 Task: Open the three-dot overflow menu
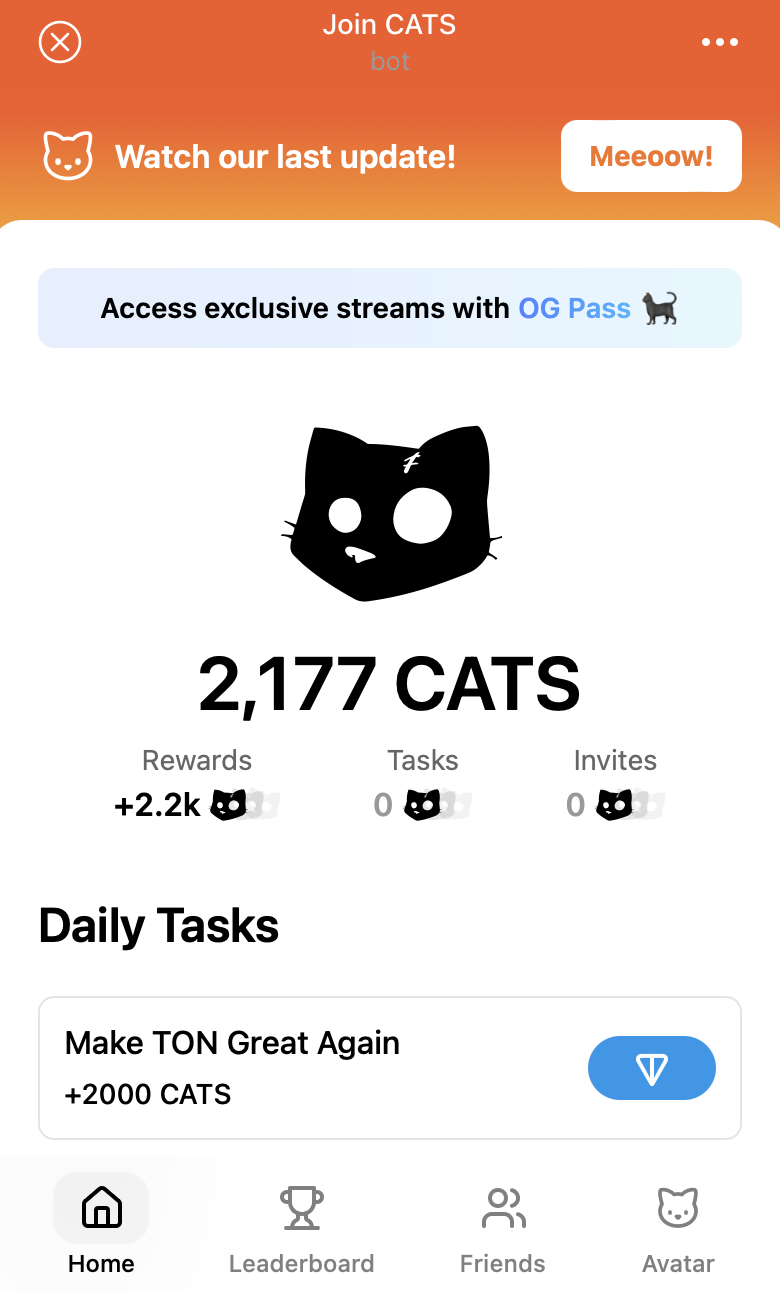(x=720, y=42)
